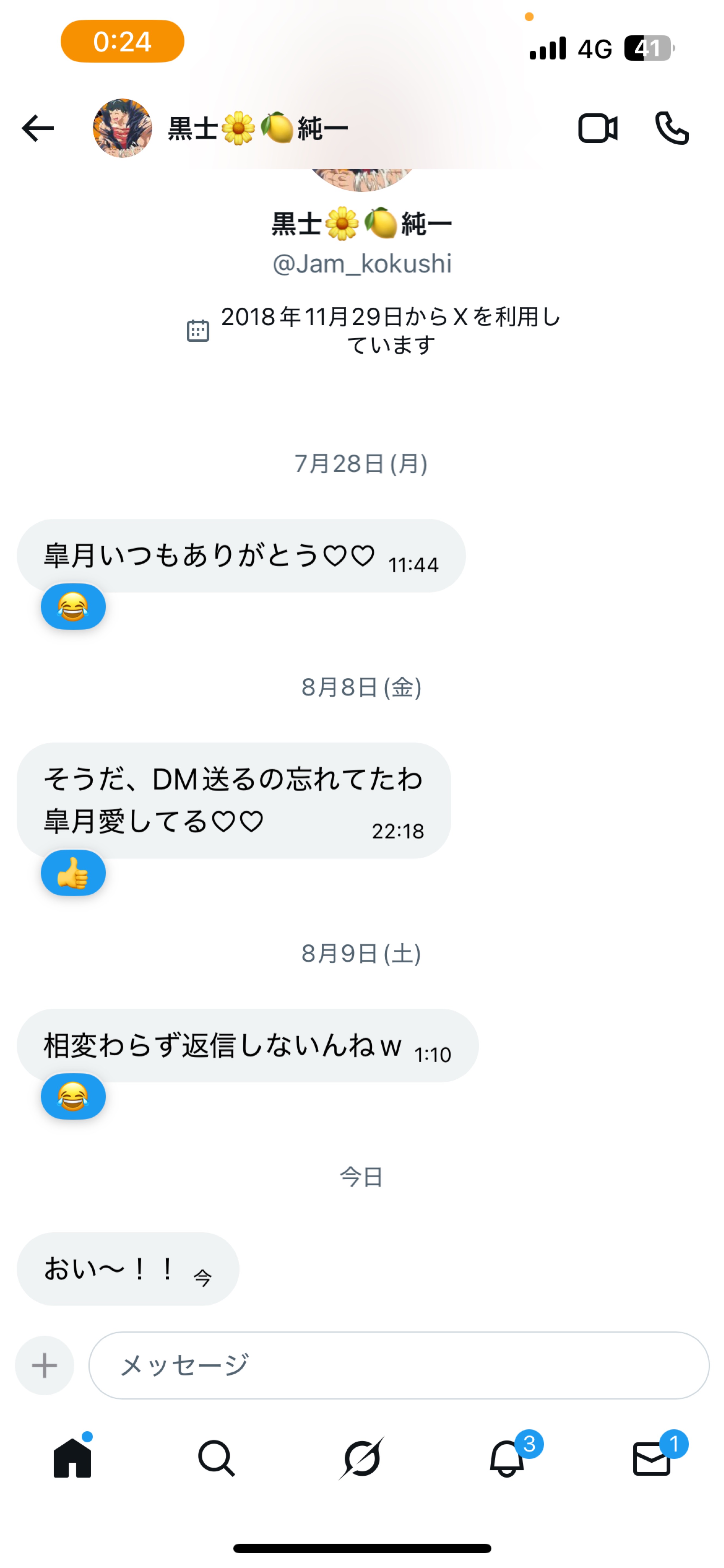
Task: Tap the 👍 reaction on the 8月8日 message
Action: point(72,873)
